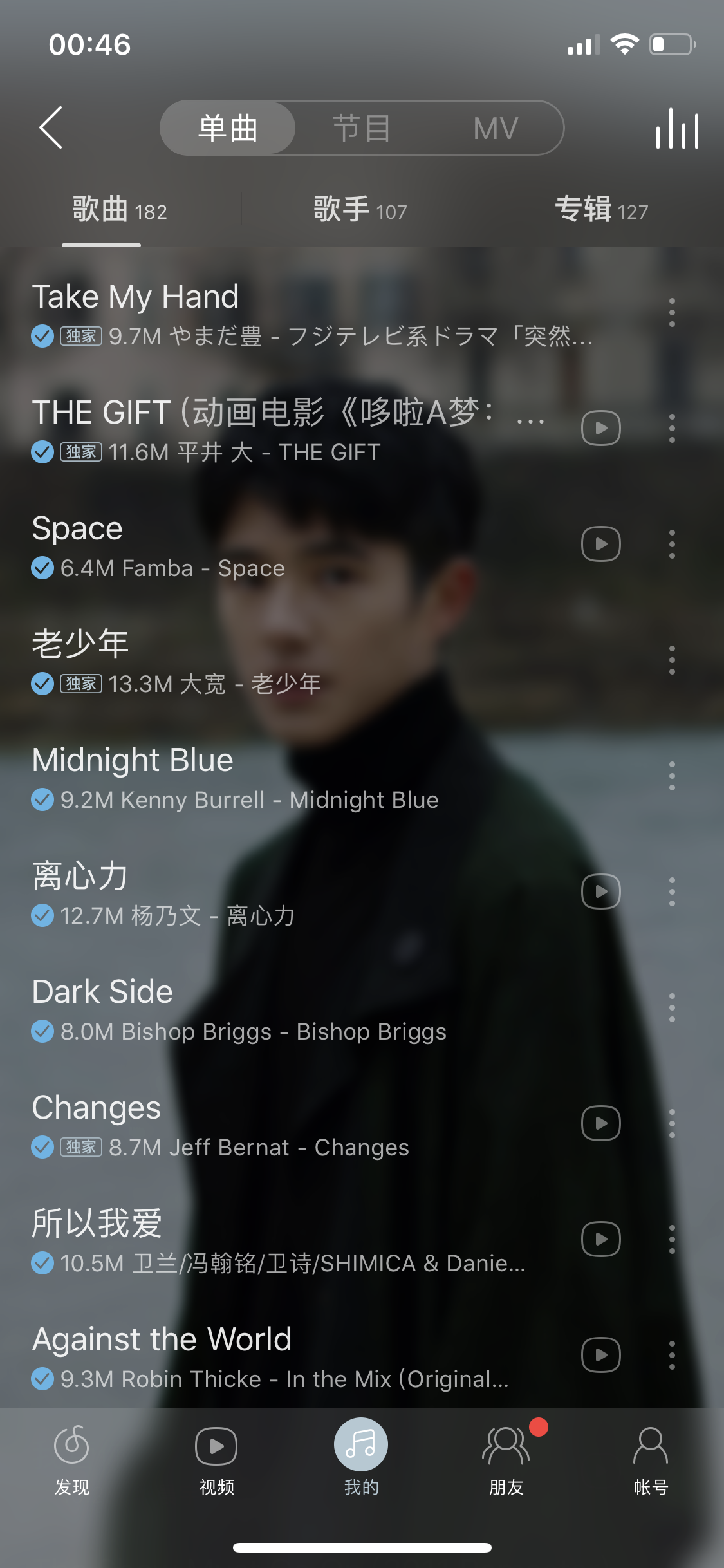Show the 歌手 107 tab
Viewport: 724px width, 1568px height.
click(x=360, y=210)
